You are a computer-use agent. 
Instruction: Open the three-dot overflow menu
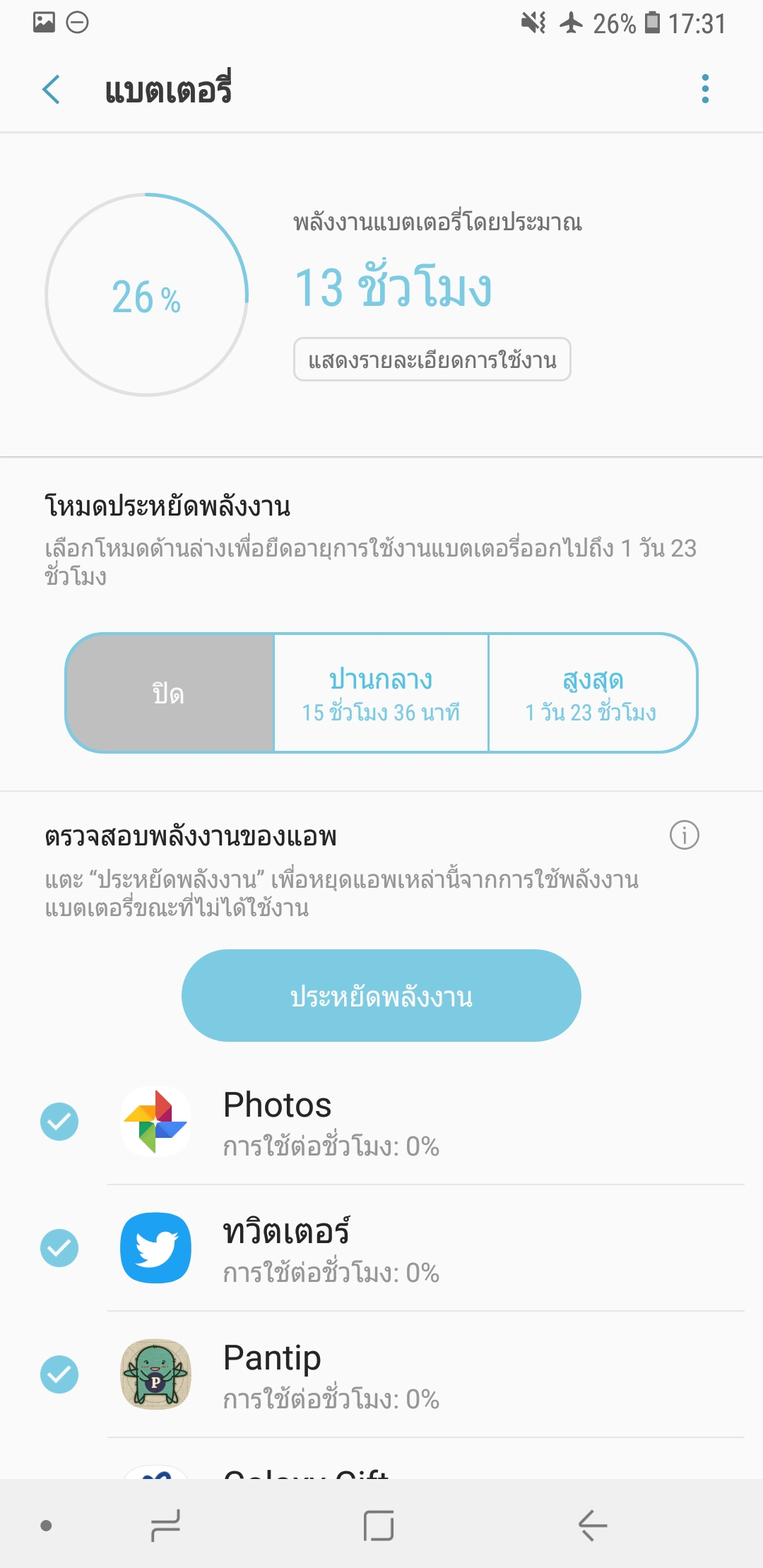[x=704, y=89]
